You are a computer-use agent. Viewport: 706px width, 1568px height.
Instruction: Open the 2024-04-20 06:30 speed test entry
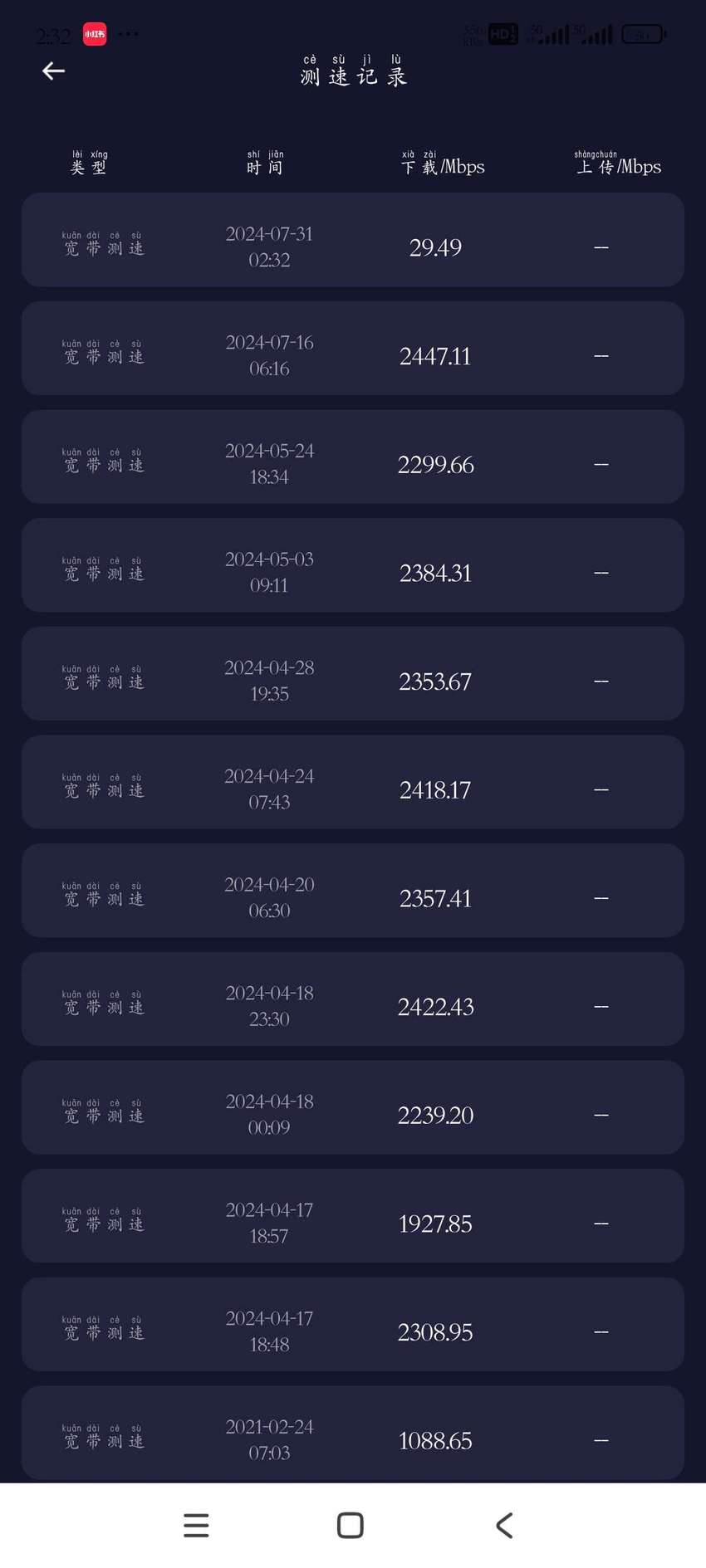point(352,891)
